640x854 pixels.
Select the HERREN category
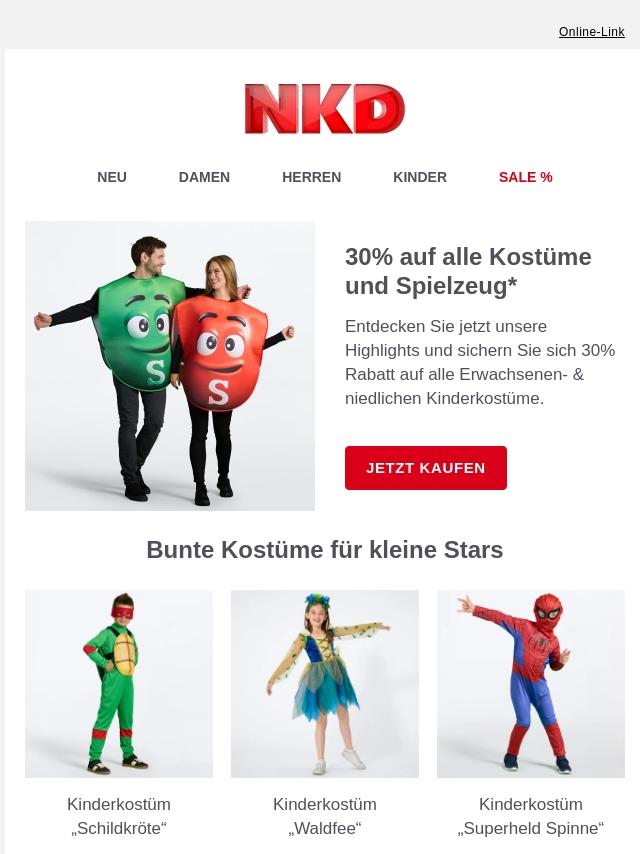[311, 177]
